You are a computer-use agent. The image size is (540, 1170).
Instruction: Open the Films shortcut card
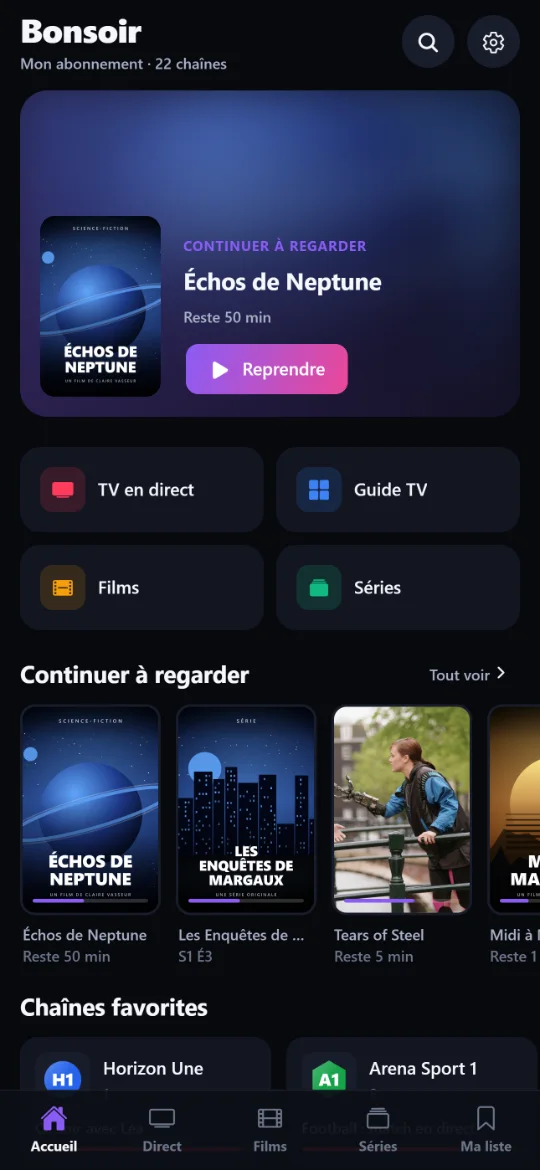(142, 587)
